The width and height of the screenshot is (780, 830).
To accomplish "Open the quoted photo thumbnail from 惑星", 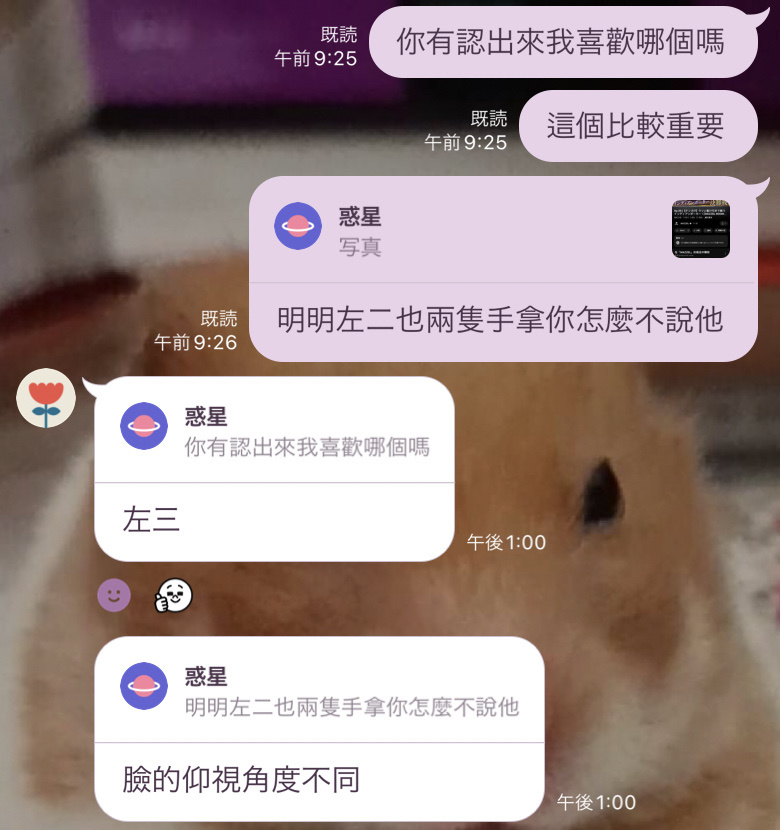I will (x=700, y=229).
